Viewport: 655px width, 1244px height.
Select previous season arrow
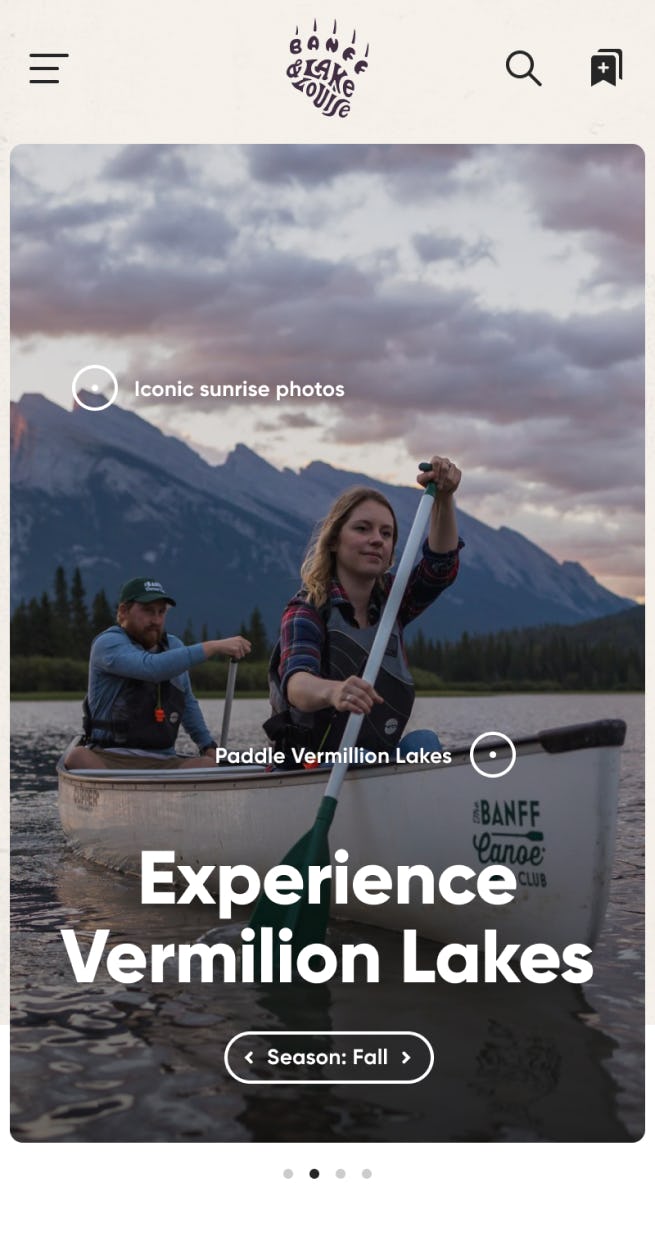pos(249,1057)
